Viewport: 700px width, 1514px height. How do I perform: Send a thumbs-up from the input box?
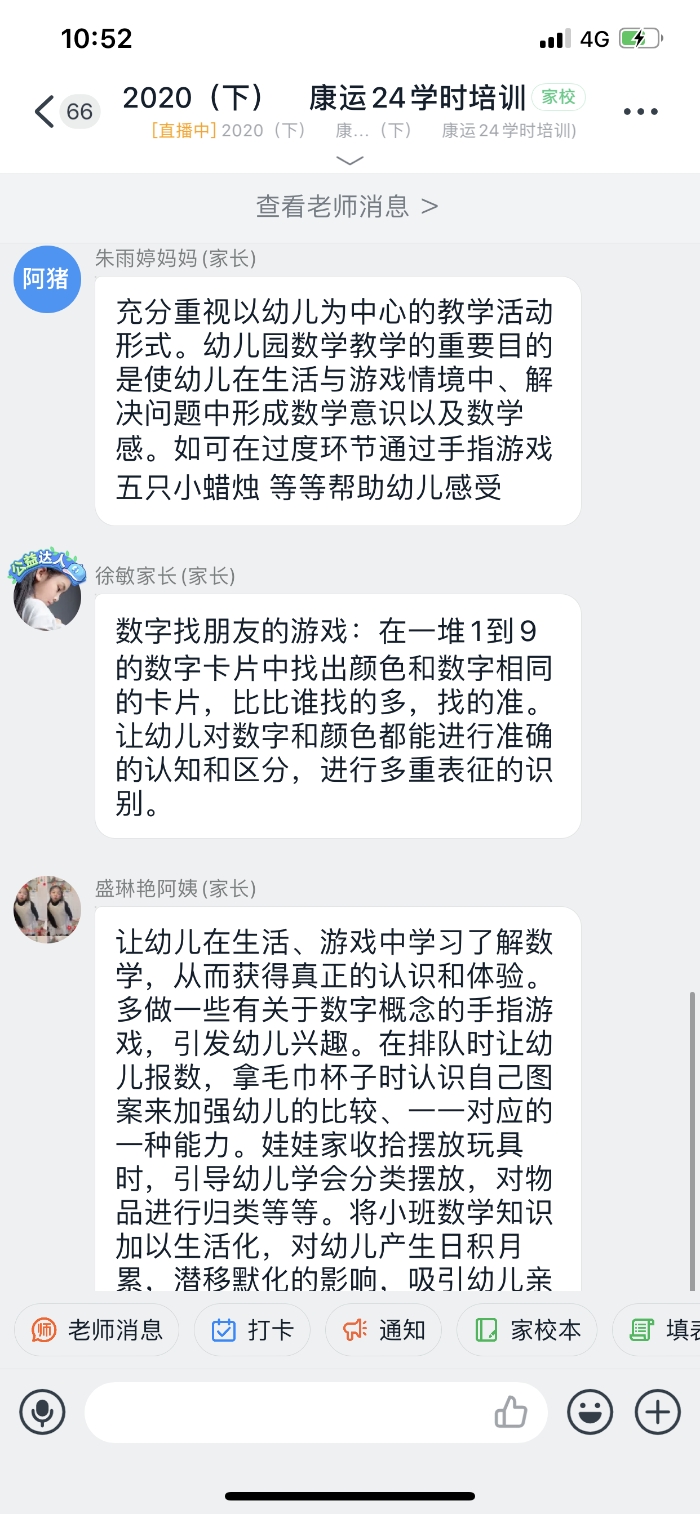(x=511, y=1412)
